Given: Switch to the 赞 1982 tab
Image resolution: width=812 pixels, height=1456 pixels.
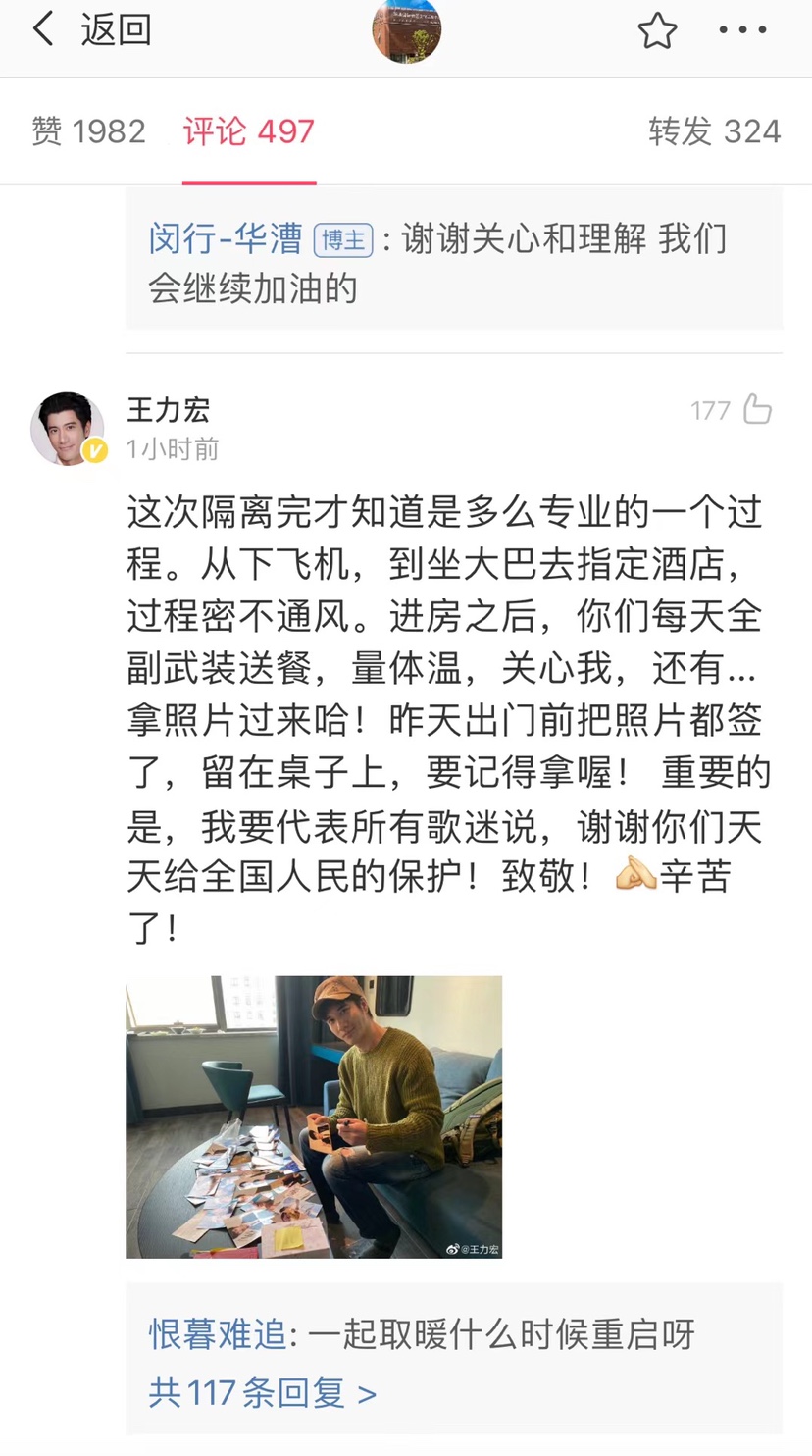Looking at the screenshot, I should point(88,131).
